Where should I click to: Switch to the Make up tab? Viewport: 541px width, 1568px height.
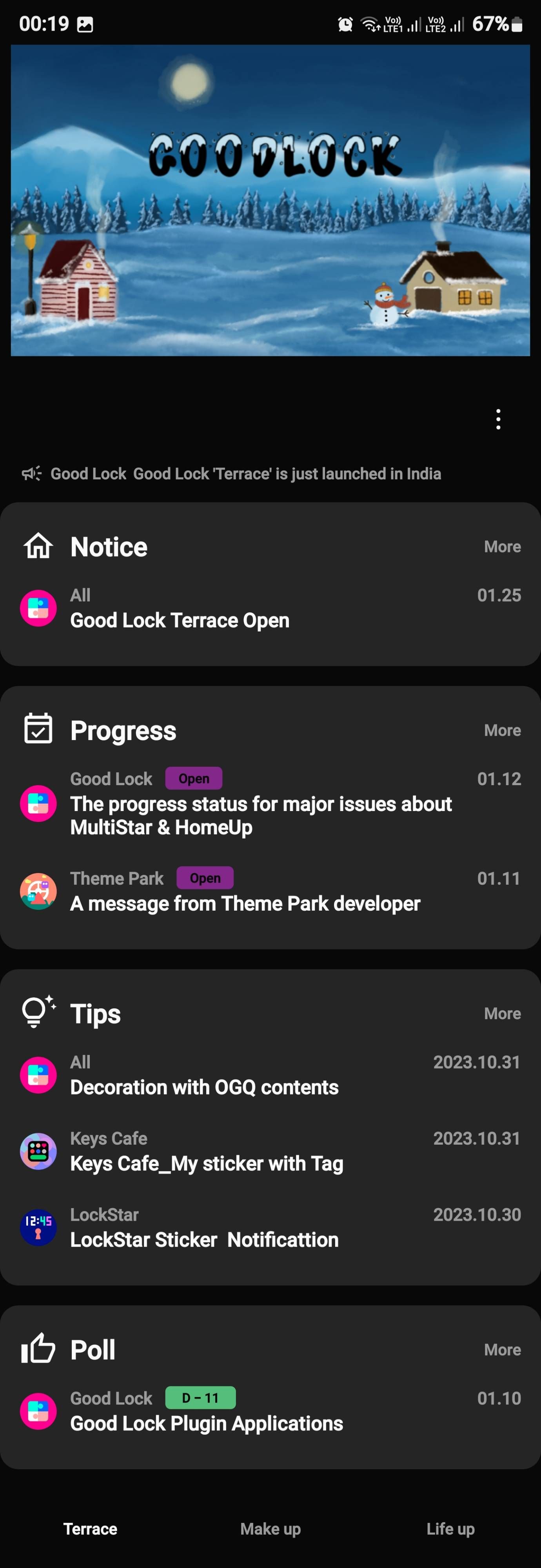[x=270, y=1528]
